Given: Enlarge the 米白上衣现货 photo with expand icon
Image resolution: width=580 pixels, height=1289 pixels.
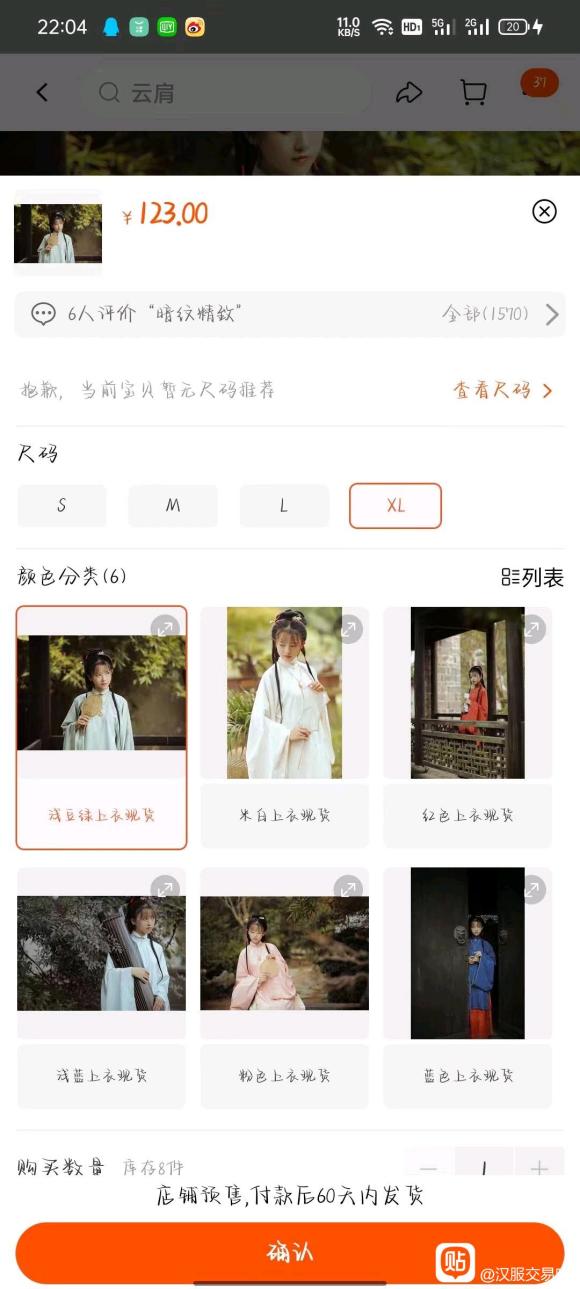Looking at the screenshot, I should pos(348,628).
